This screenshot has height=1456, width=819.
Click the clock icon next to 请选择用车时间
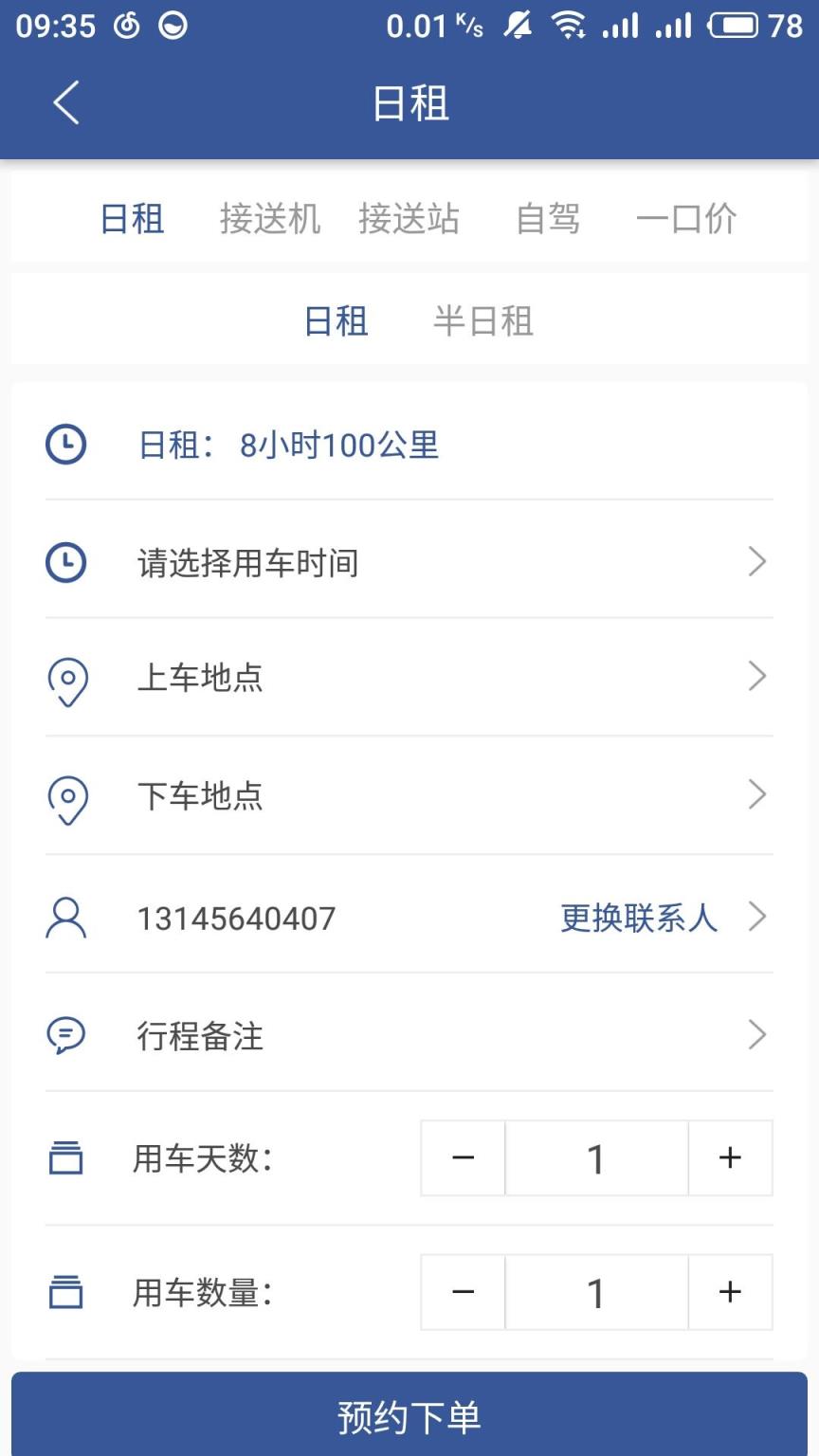point(64,562)
